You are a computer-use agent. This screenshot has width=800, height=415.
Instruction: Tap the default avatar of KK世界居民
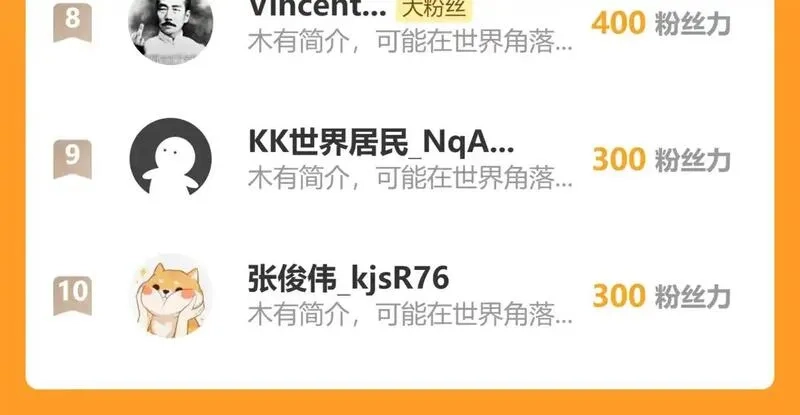pyautogui.click(x=170, y=159)
